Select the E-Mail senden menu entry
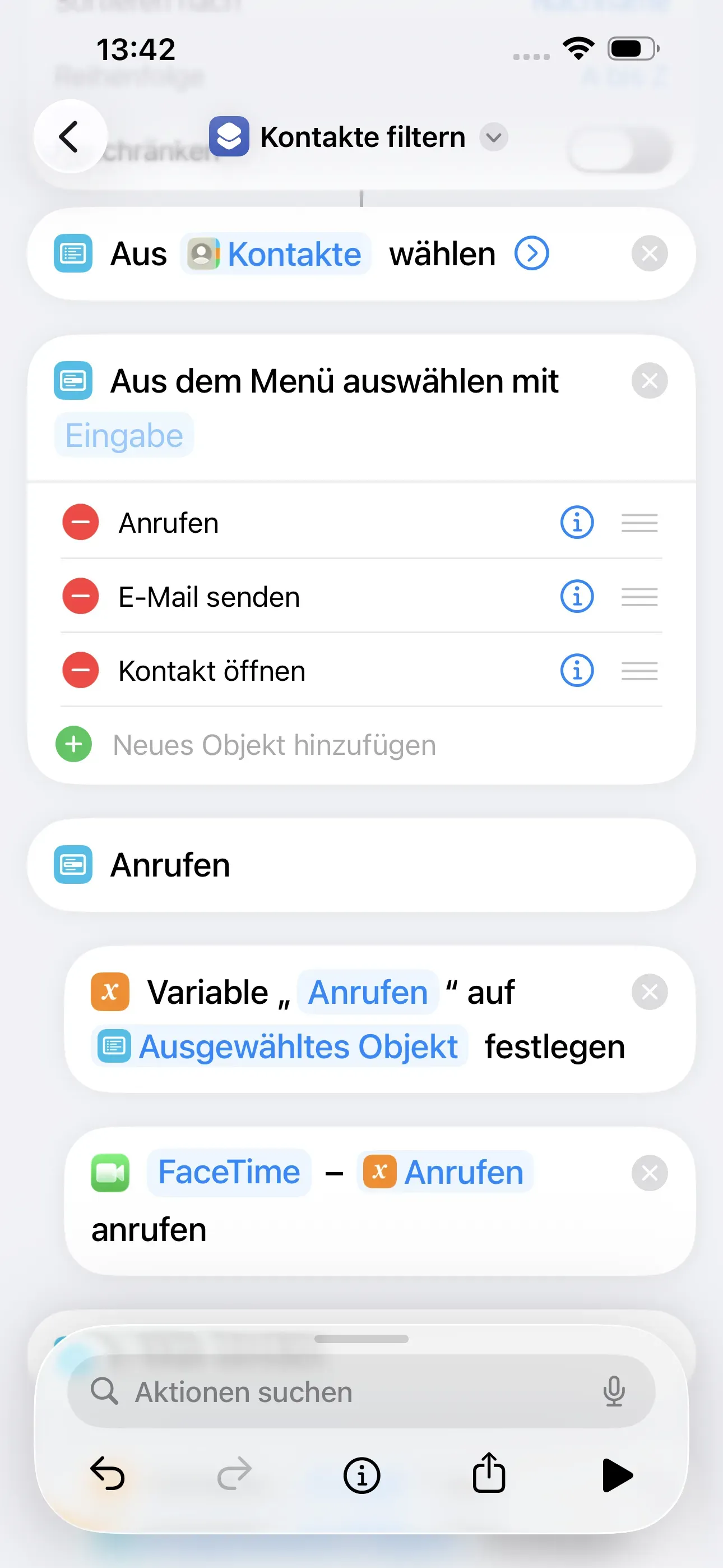 pyautogui.click(x=208, y=597)
